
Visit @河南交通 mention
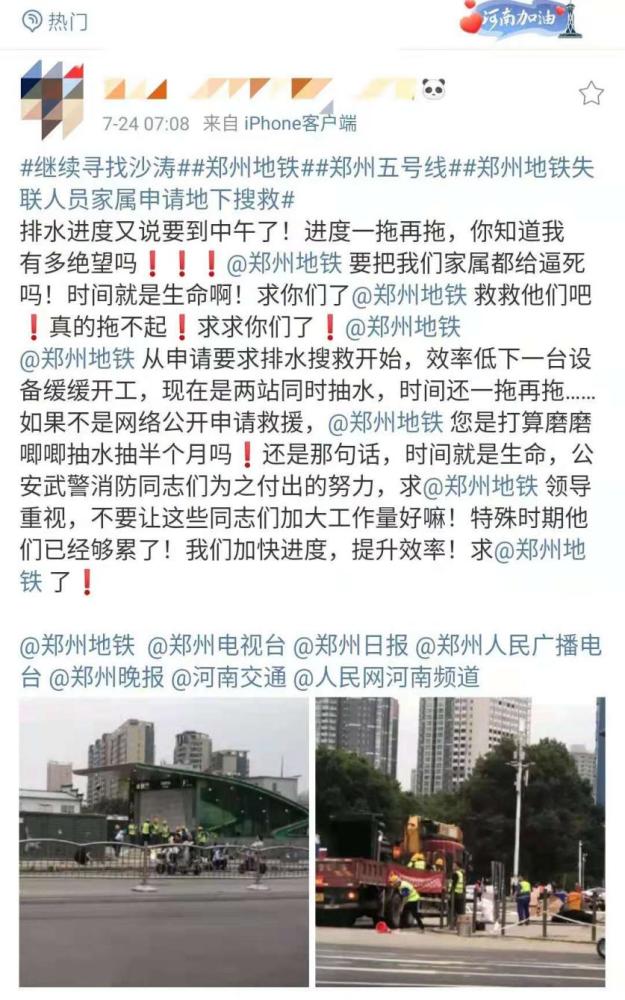(228, 678)
